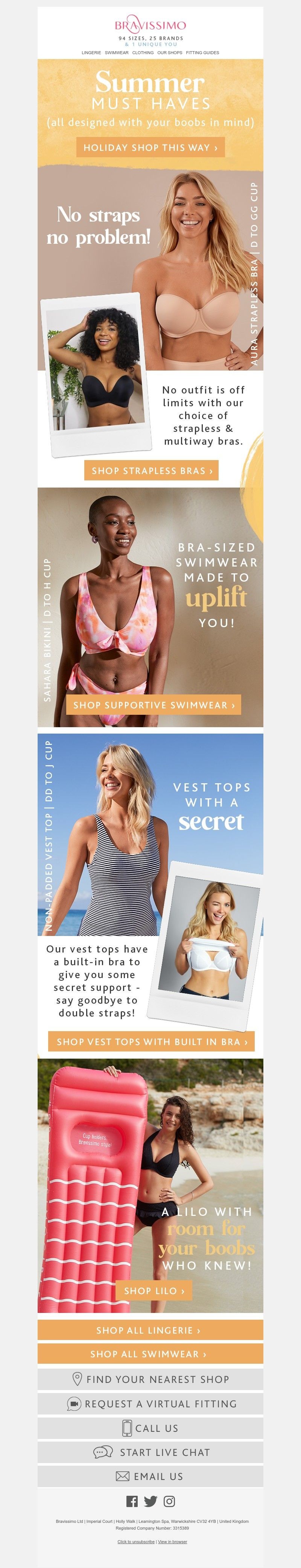Request a virtual fitting
The image size is (301, 1568).
[150, 1404]
